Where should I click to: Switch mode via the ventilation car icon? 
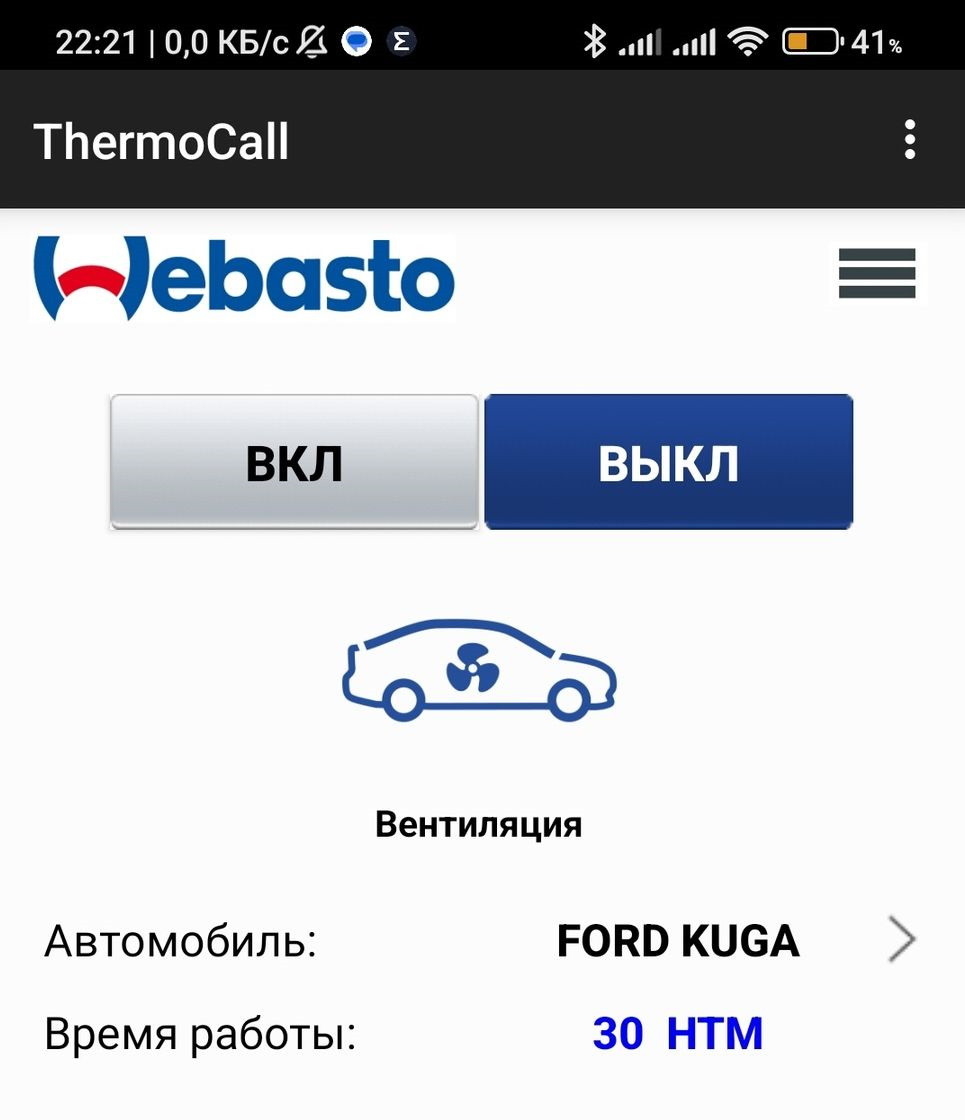tap(479, 668)
